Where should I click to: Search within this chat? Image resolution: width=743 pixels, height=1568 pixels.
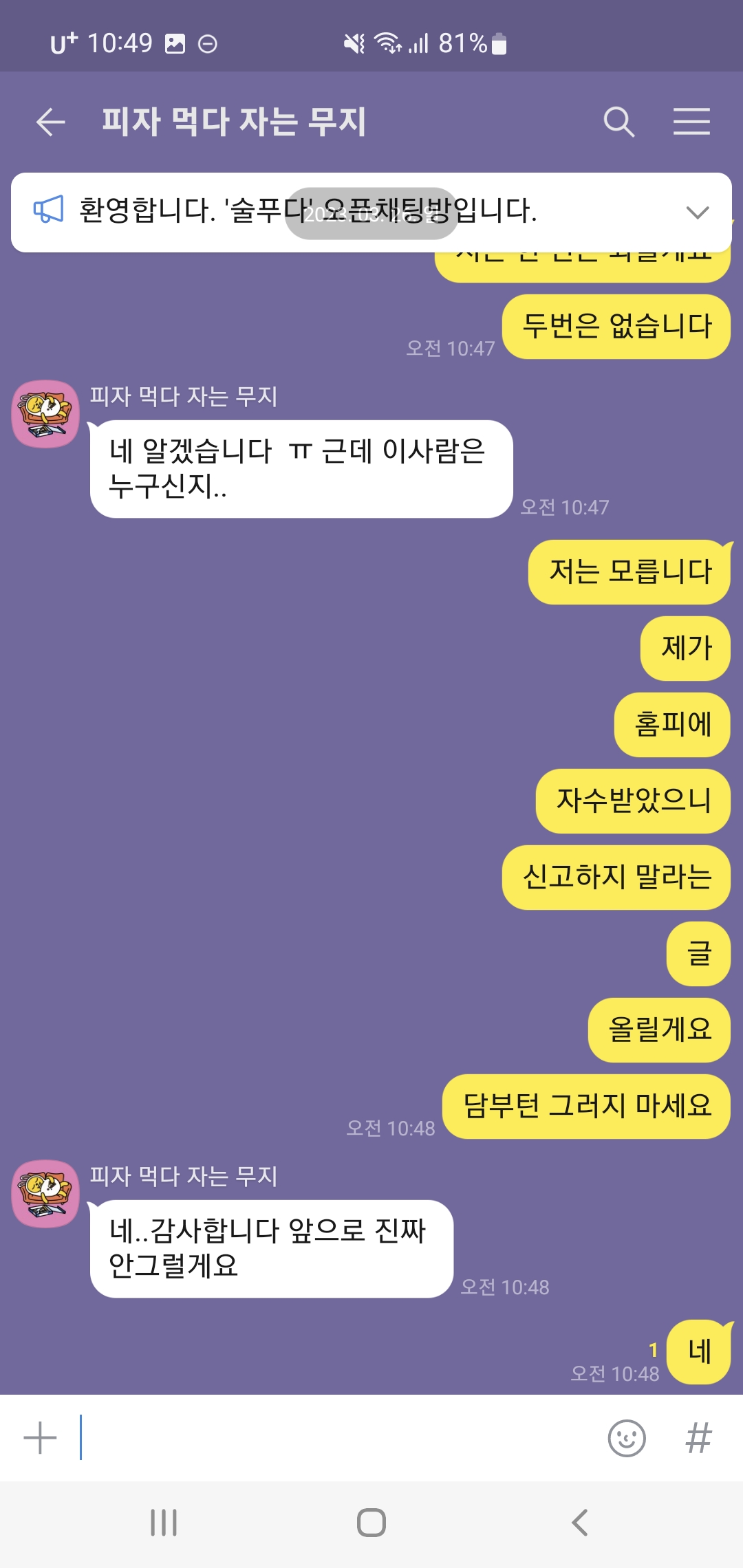(618, 122)
